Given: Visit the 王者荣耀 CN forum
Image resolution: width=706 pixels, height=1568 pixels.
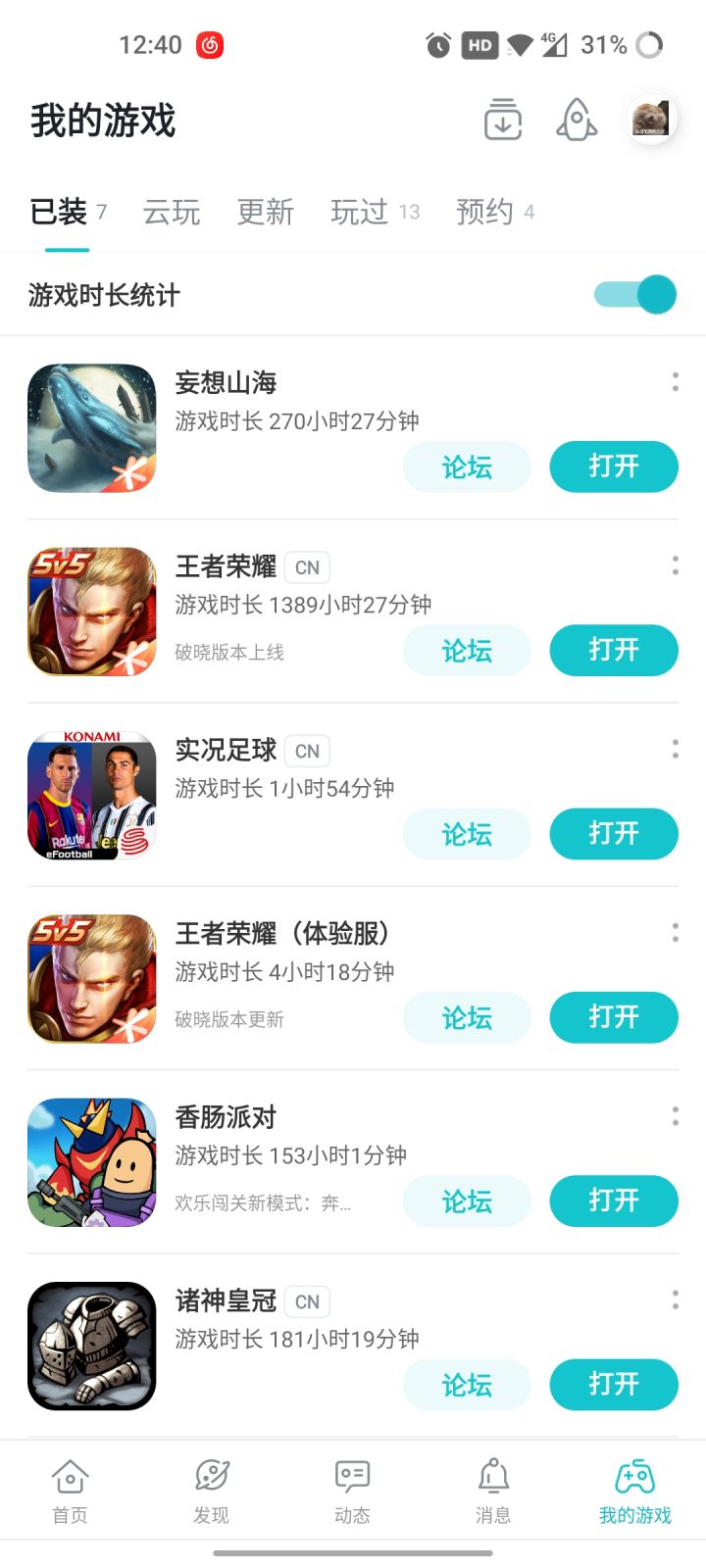Looking at the screenshot, I should point(467,651).
